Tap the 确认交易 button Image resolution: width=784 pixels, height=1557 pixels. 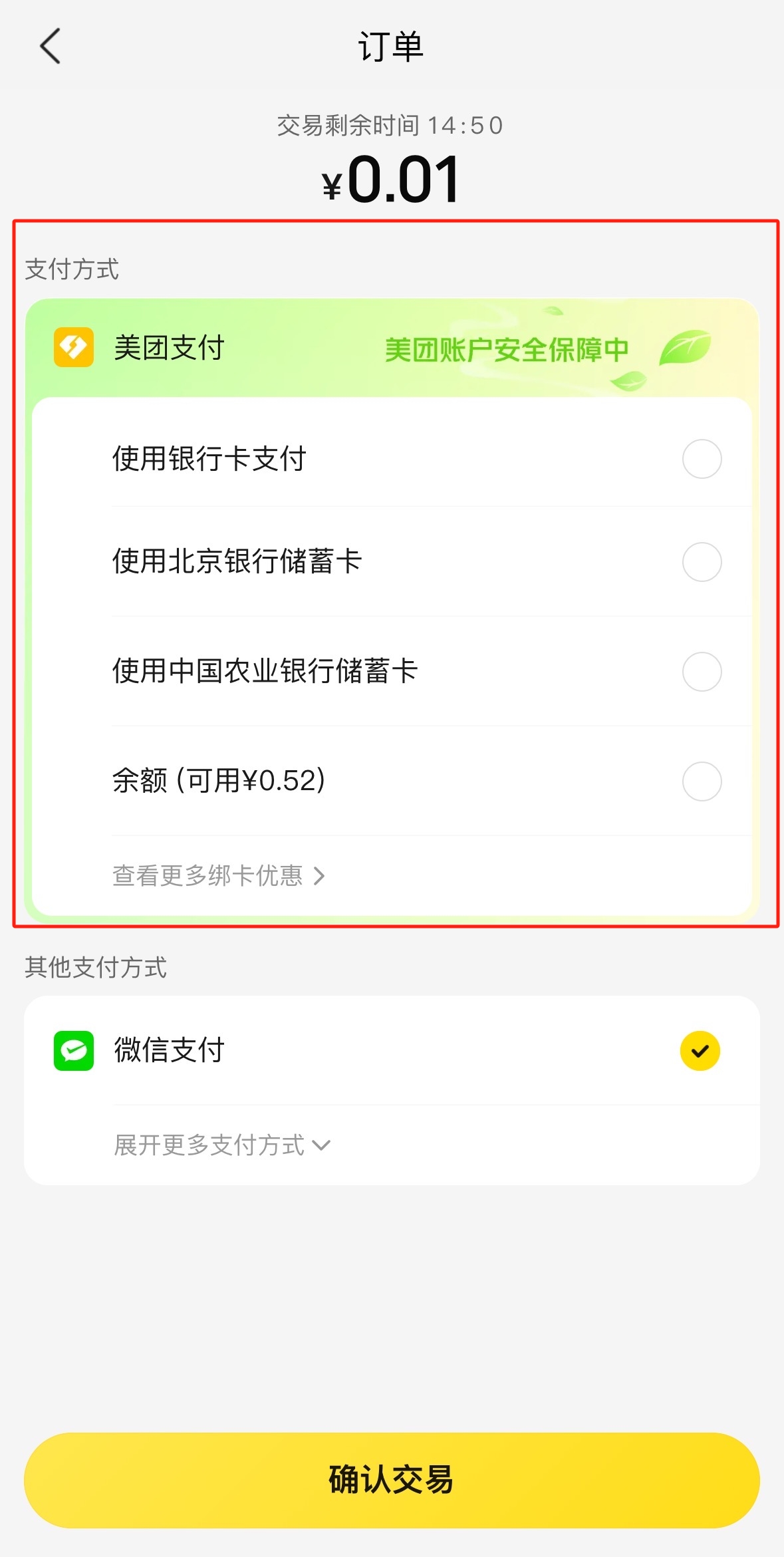(x=392, y=1480)
